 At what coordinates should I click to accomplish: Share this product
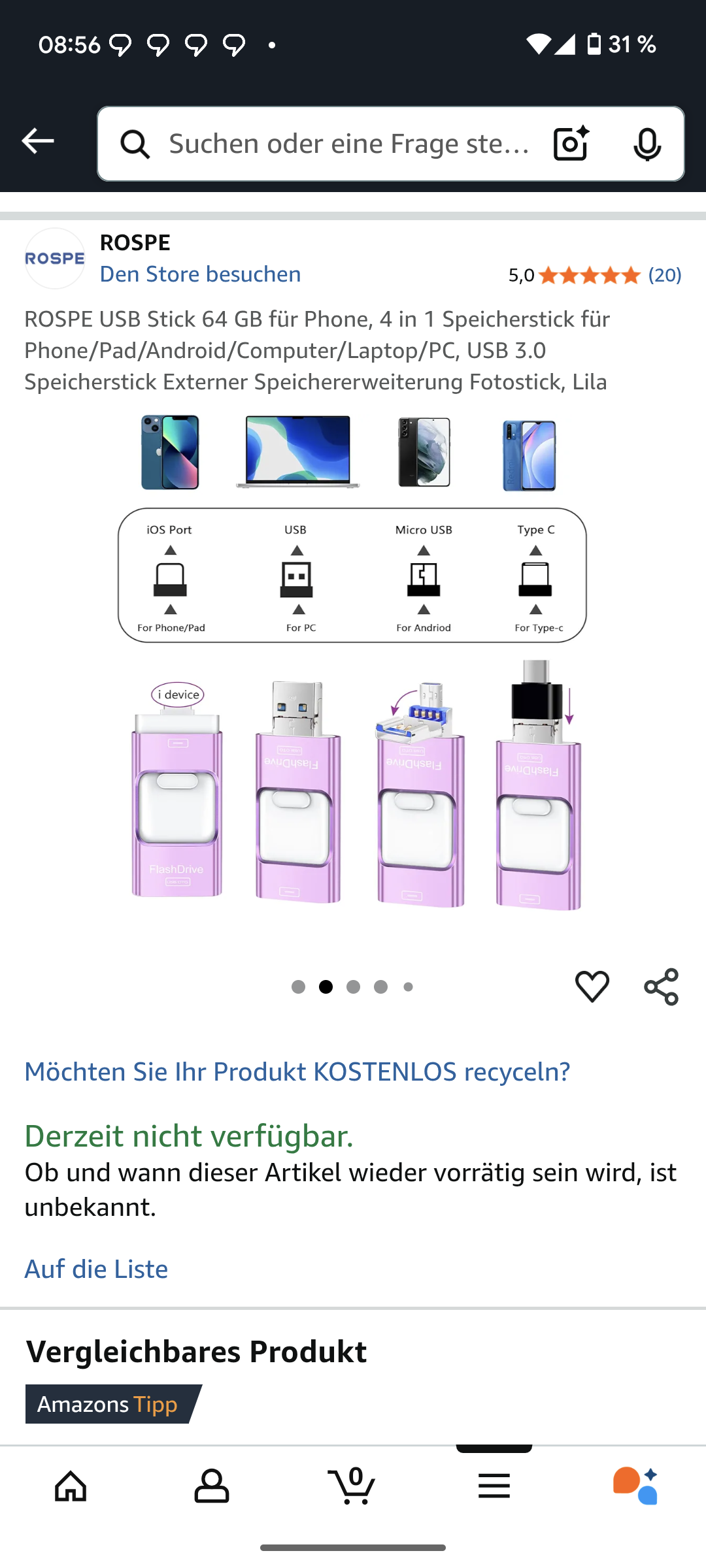pyautogui.click(x=662, y=987)
